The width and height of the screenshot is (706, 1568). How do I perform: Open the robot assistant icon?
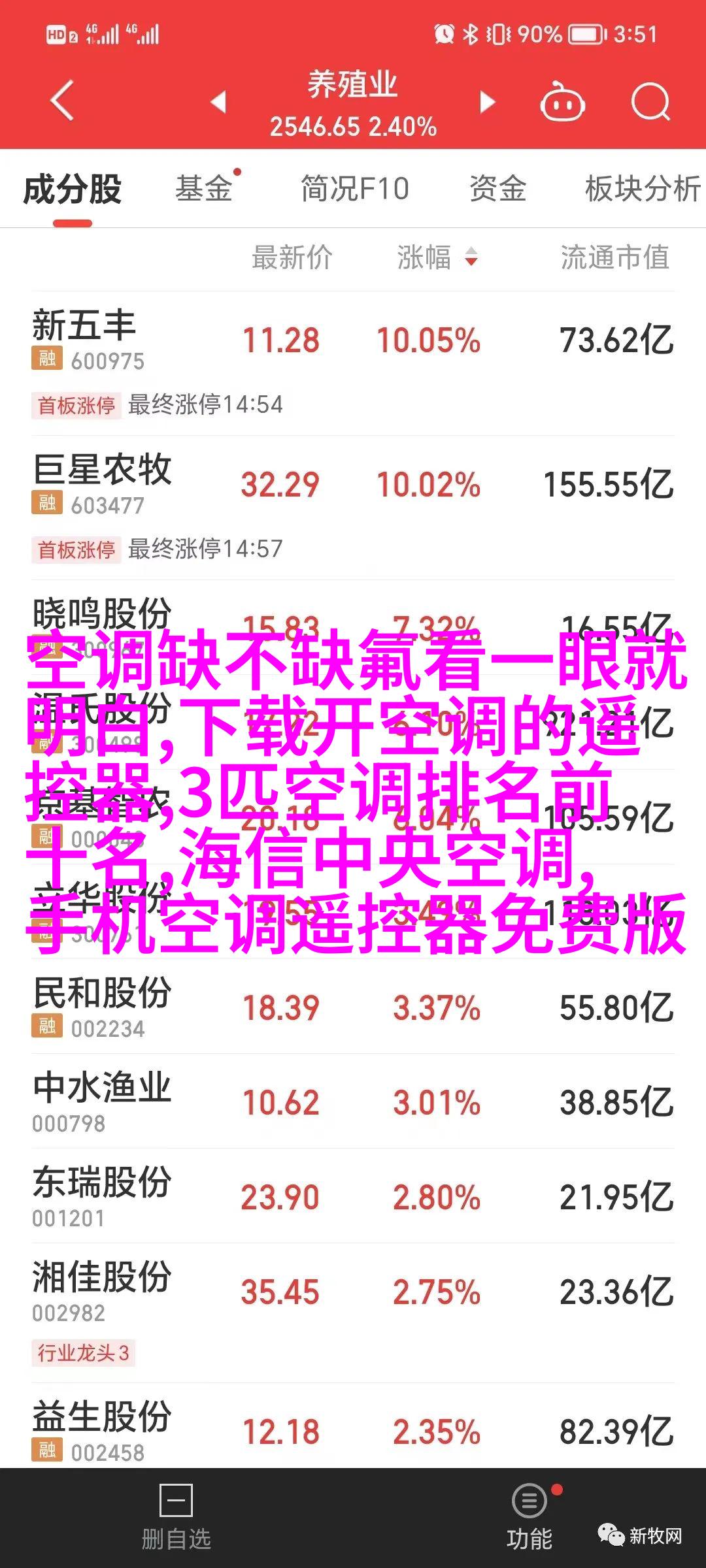[562, 102]
